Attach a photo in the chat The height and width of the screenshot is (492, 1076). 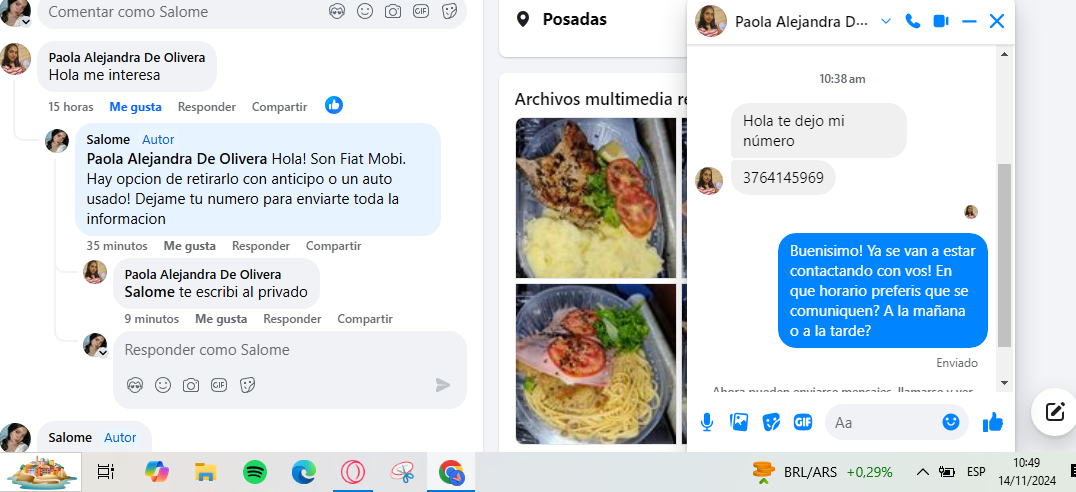(739, 422)
